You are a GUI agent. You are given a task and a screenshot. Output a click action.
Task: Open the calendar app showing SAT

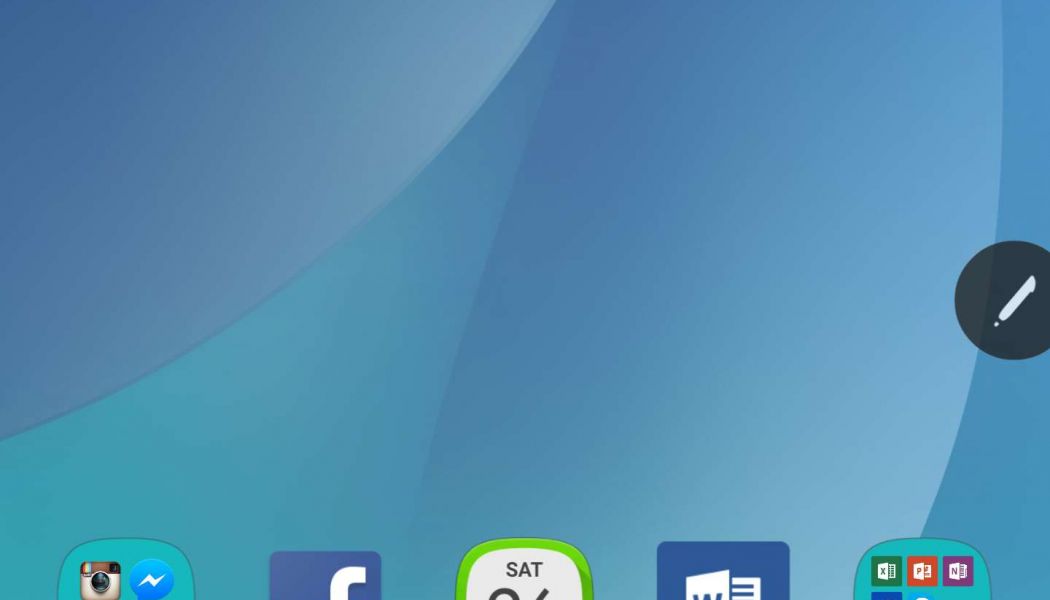[524, 573]
